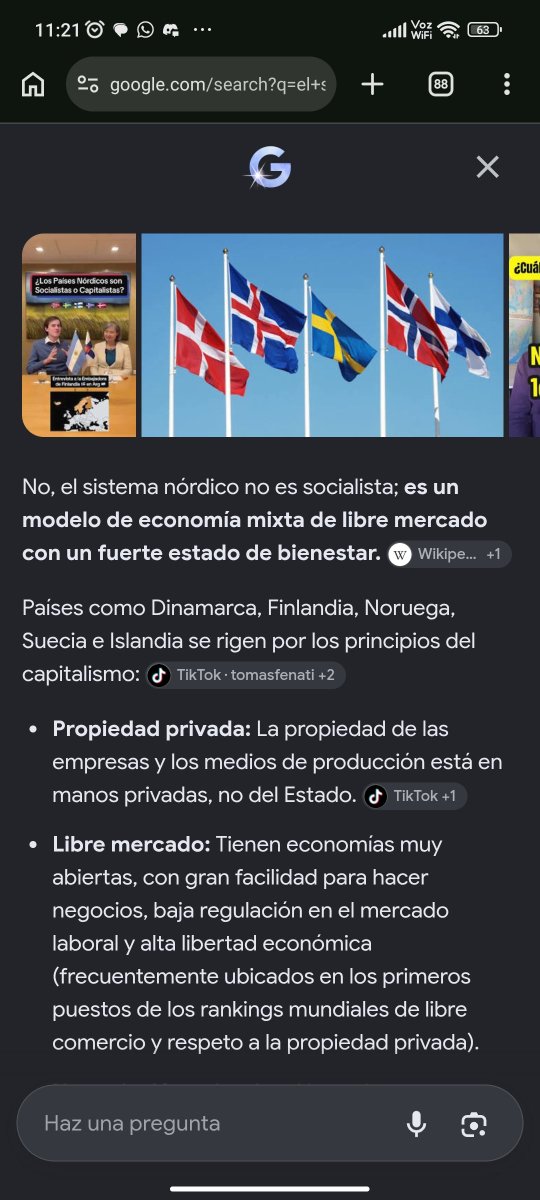Open the TikTok tomasfenati source chip

[245, 675]
